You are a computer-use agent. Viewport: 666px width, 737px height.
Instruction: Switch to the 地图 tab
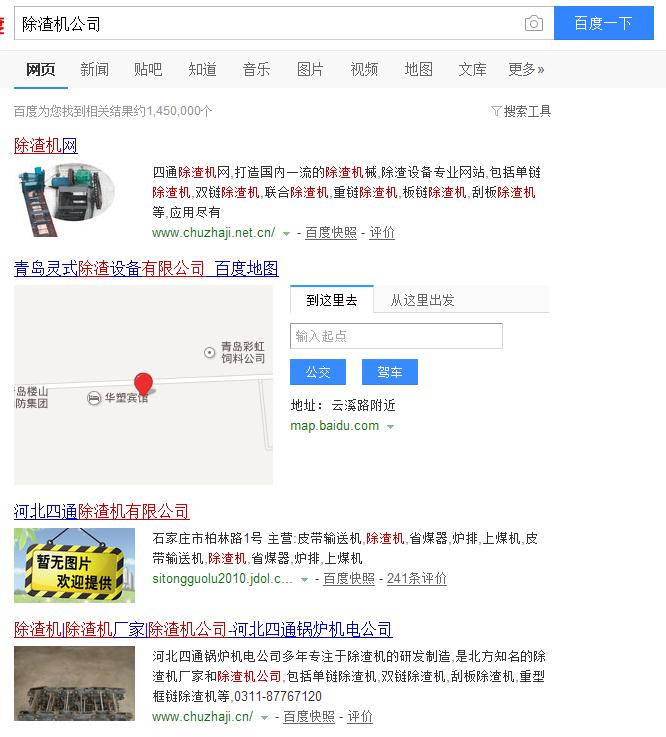418,70
